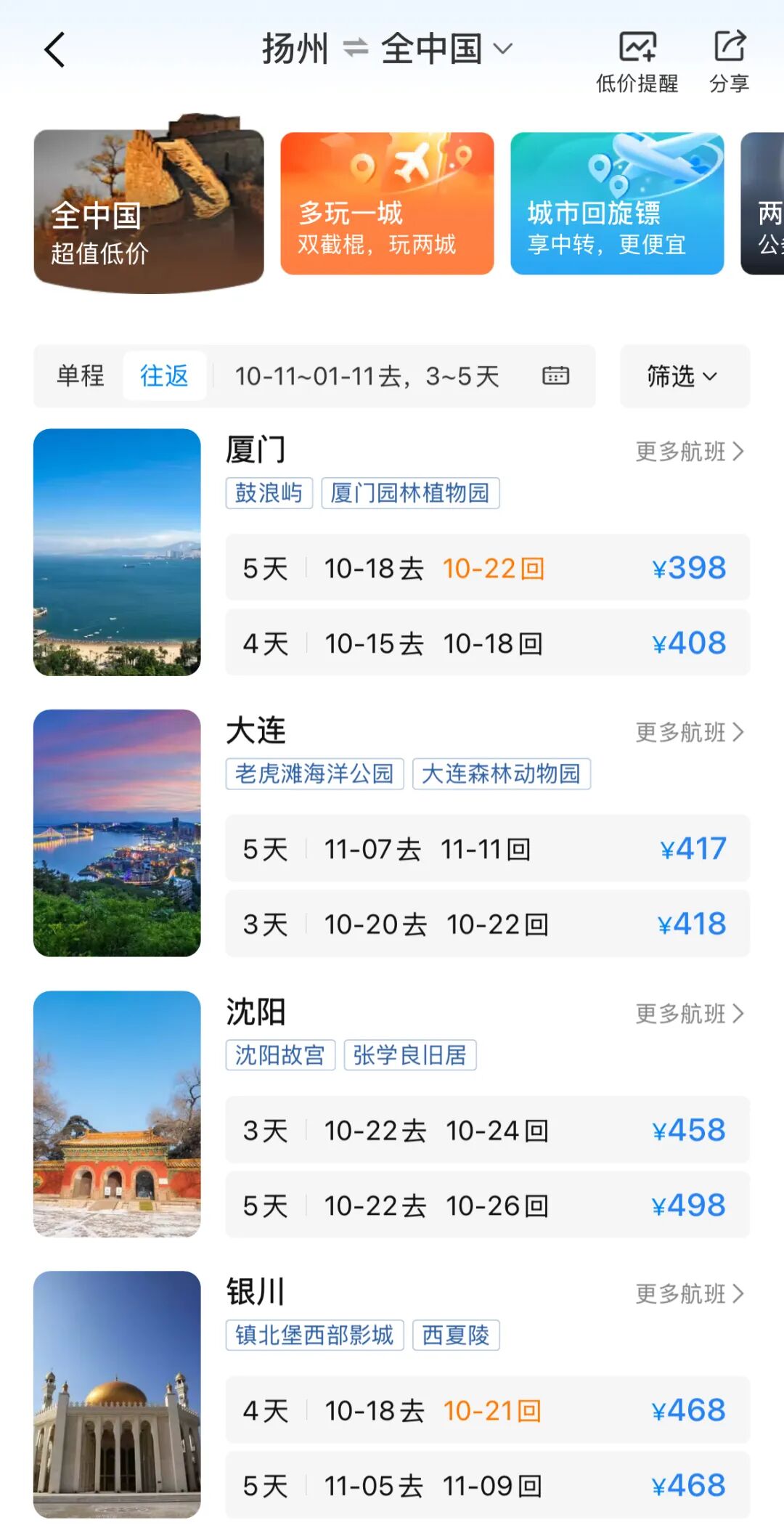See 更多航班 for 大连
The width and height of the screenshot is (784, 1533).
point(690,732)
